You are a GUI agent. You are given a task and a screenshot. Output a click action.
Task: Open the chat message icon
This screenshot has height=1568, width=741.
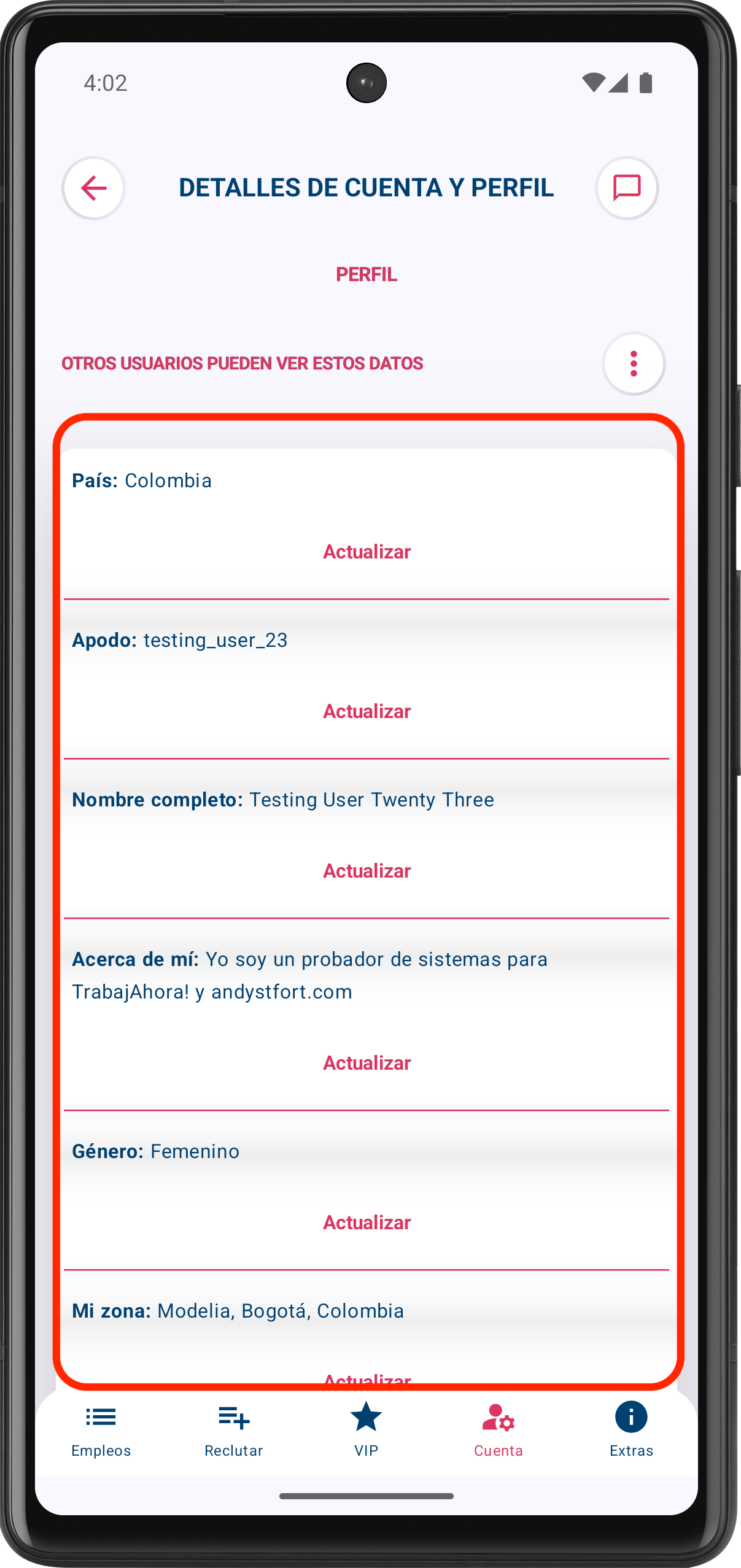click(x=627, y=188)
